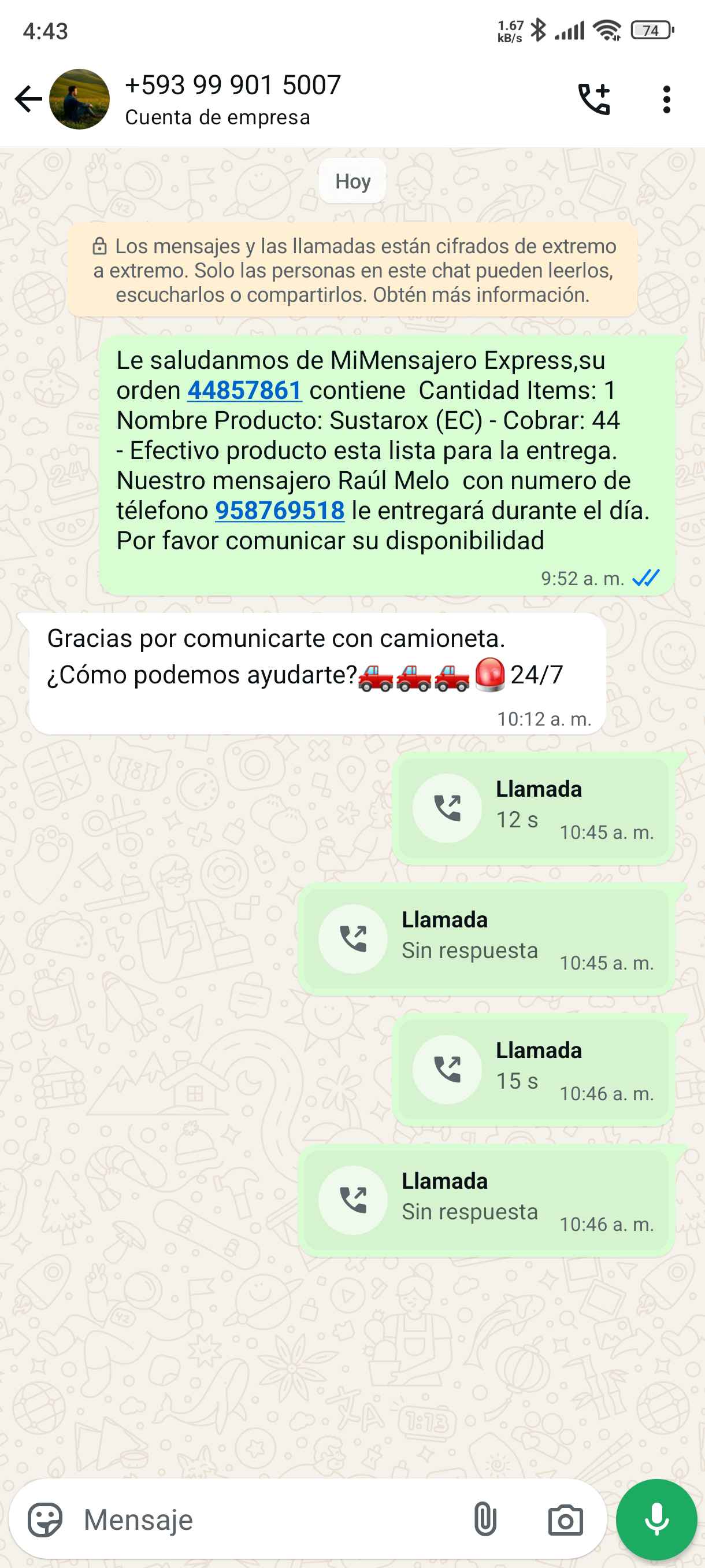Open the encryption info notice
705x1568 pixels.
(353, 270)
